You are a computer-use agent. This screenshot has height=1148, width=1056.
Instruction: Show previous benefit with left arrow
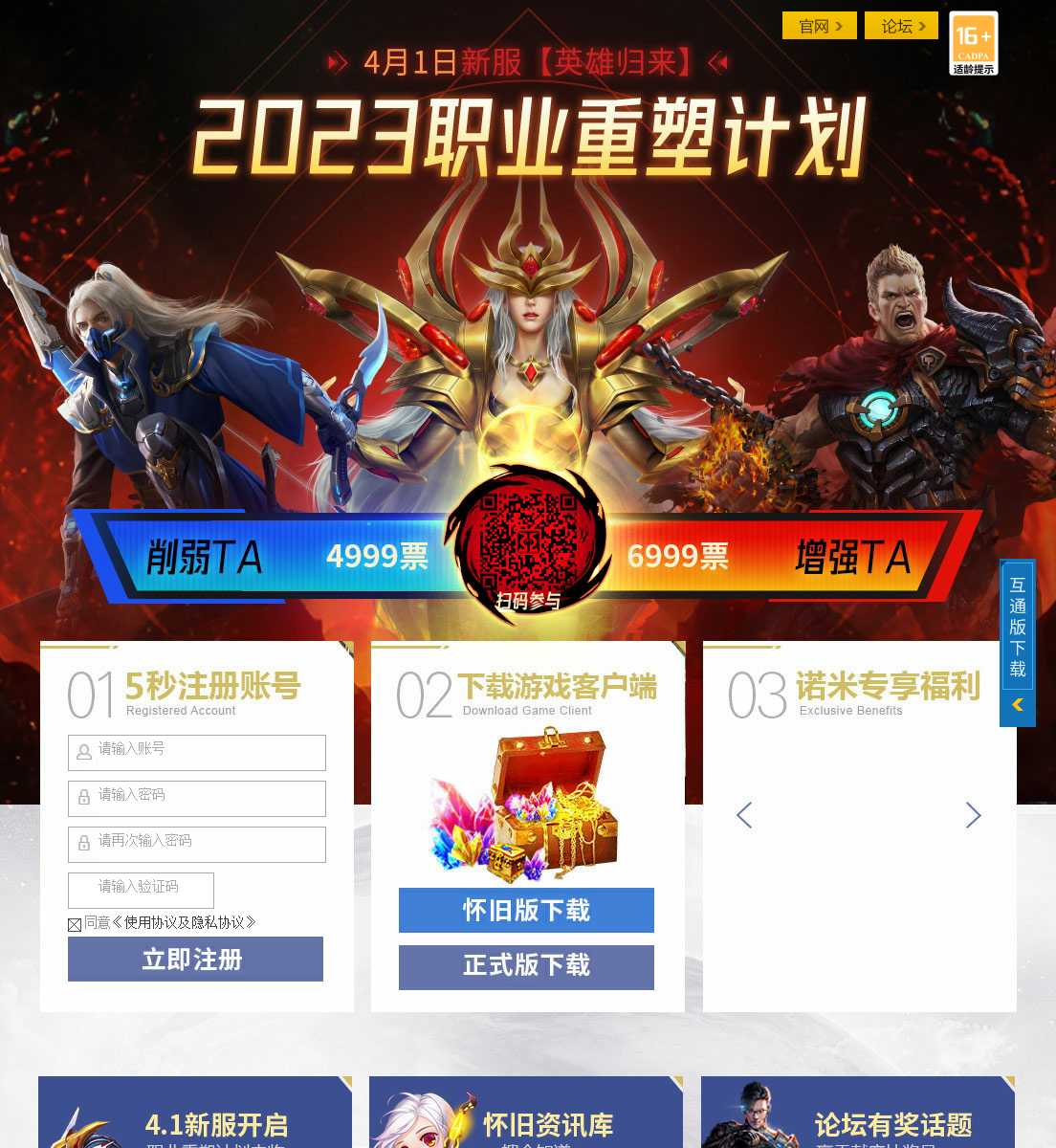[x=744, y=815]
